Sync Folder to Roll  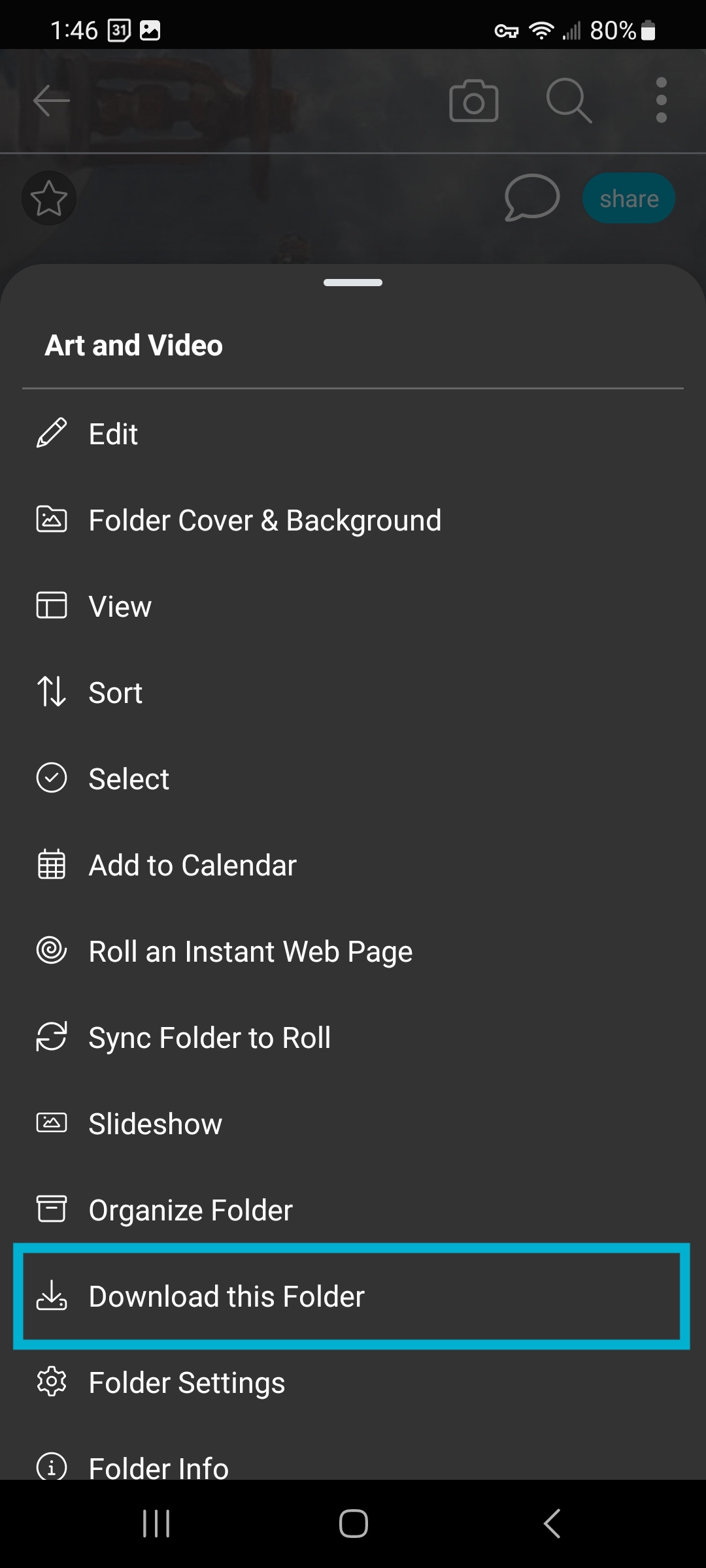(353, 1037)
